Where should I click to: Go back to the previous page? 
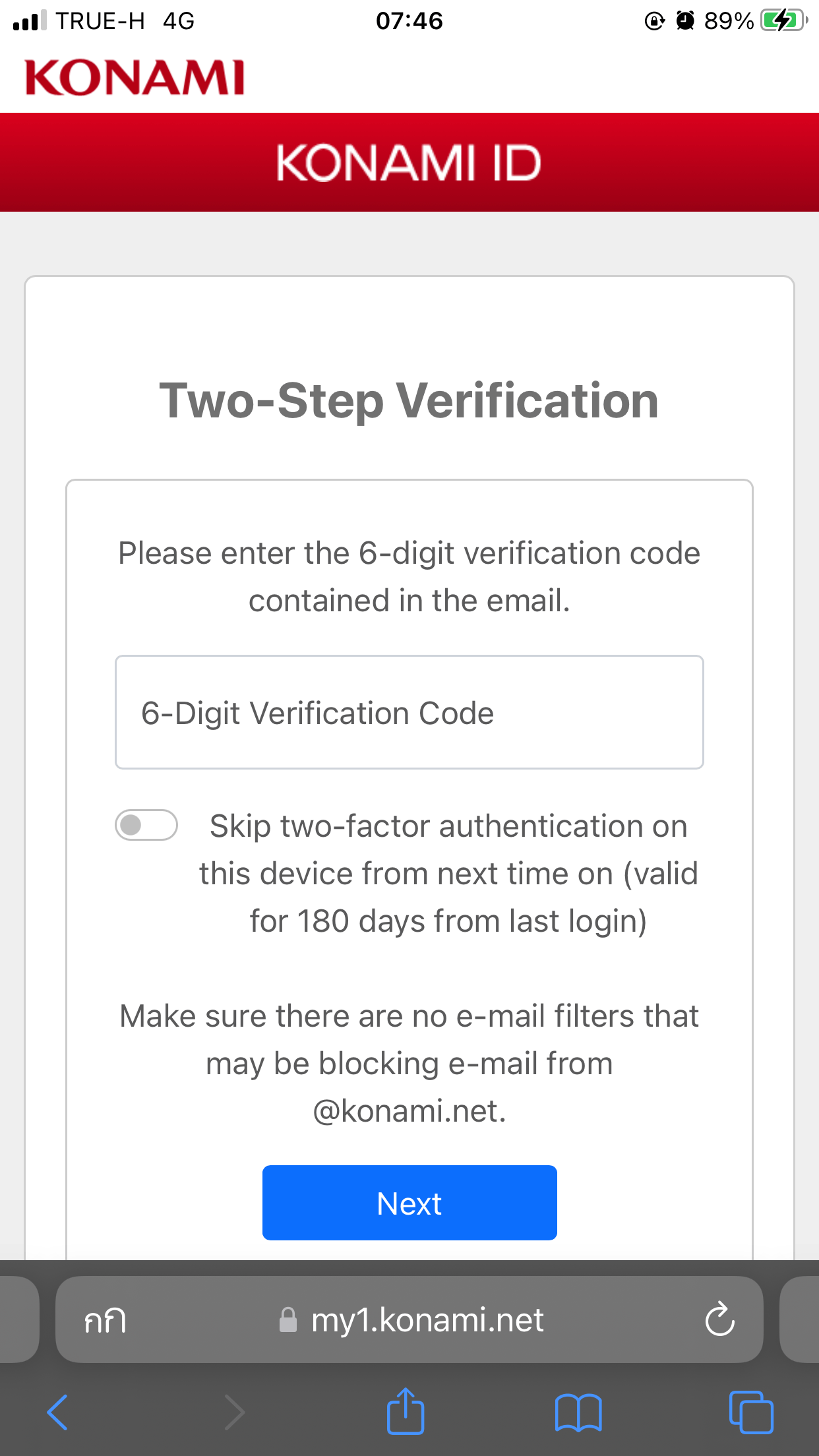(57, 1412)
